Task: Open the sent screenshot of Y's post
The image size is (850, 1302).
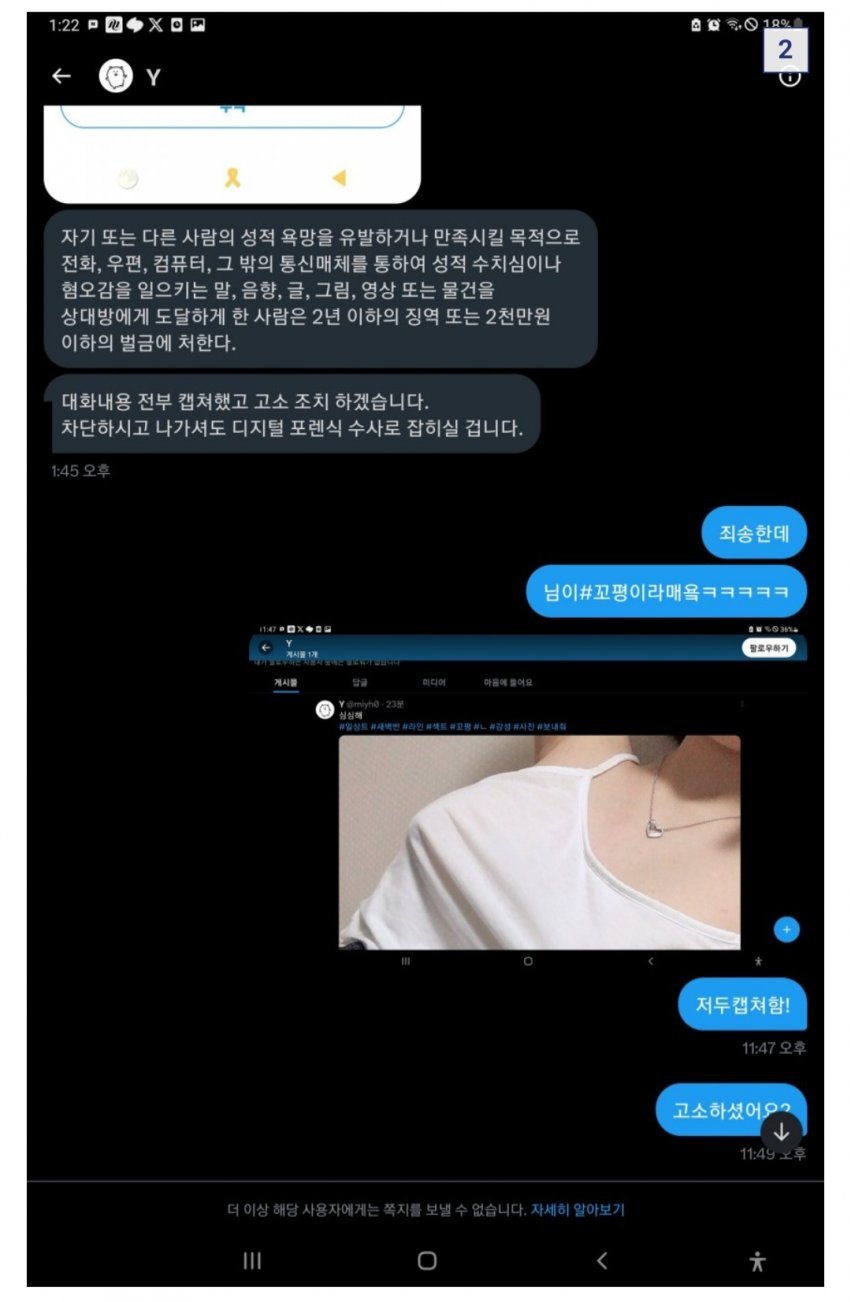Action: coord(528,800)
